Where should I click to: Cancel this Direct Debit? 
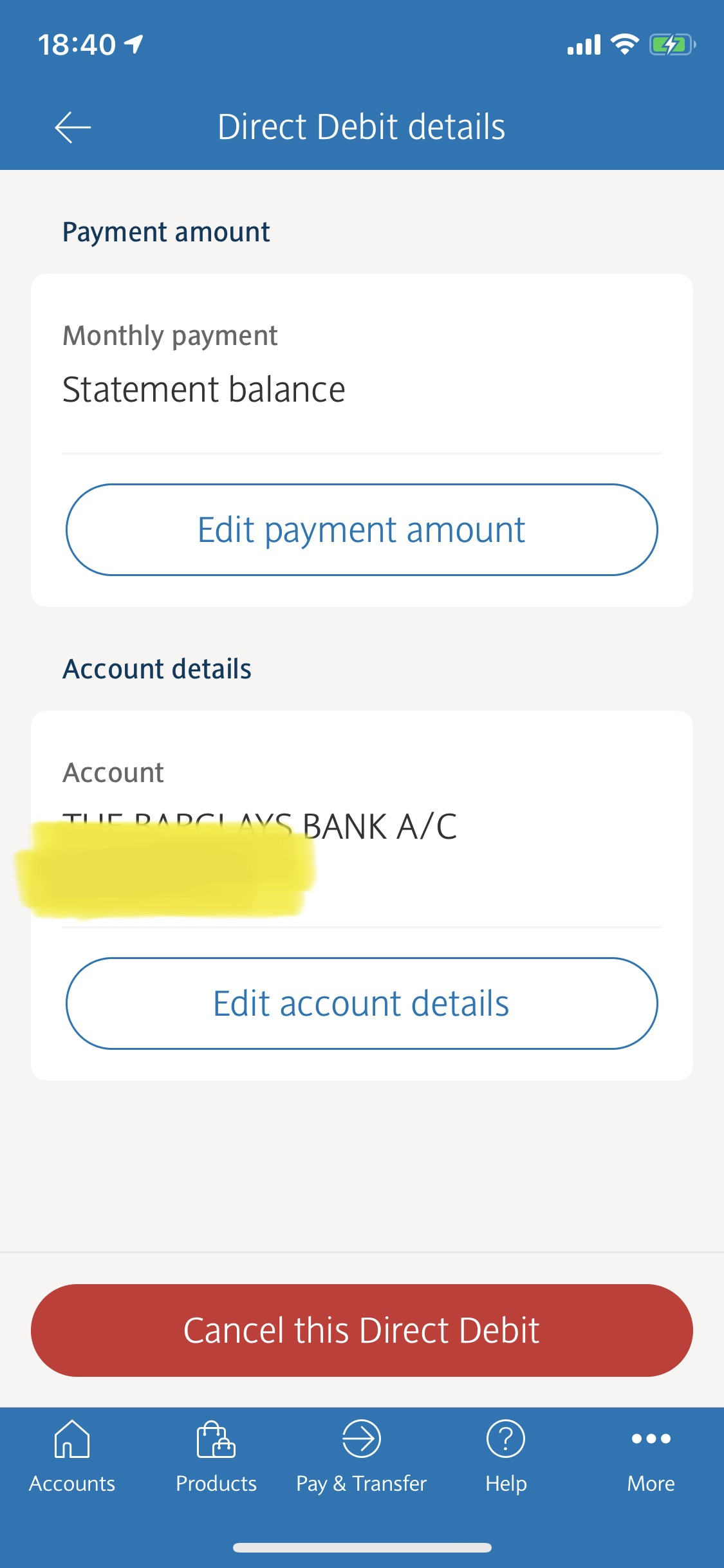[362, 1330]
